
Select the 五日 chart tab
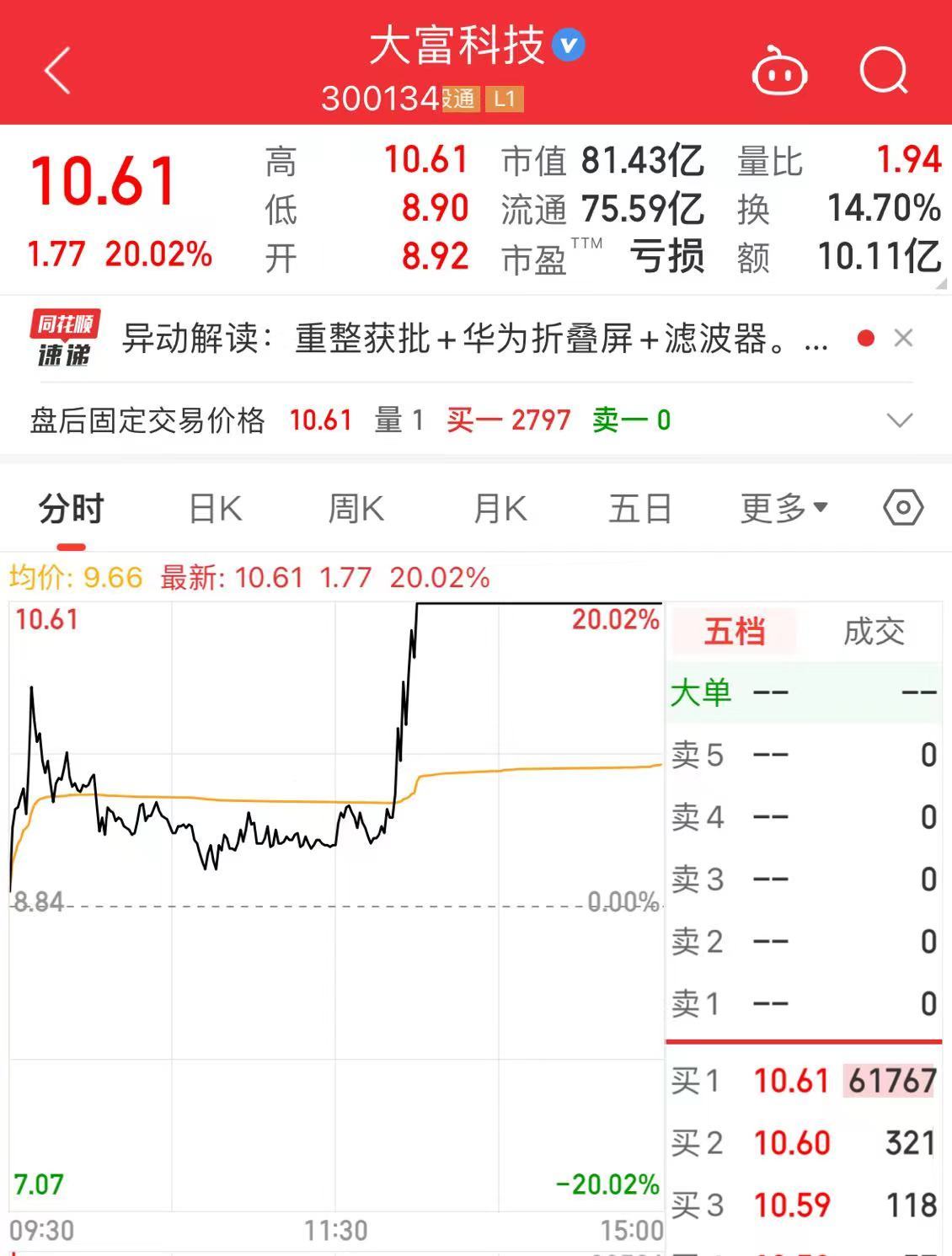click(x=640, y=508)
